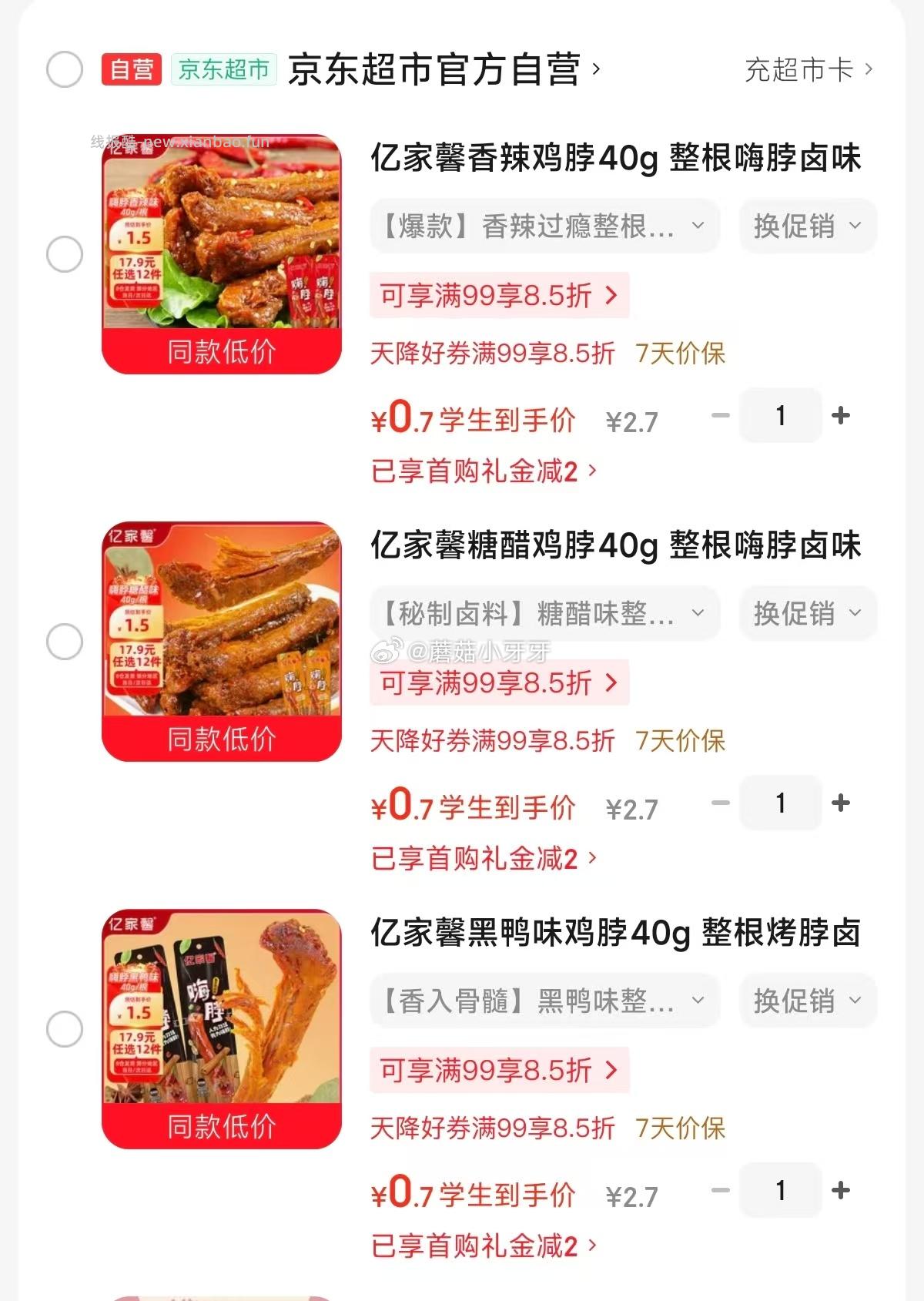Click plus icon on 黑鸭味鸡脖 item
Screen dimensions: 924x1301
839,1190
